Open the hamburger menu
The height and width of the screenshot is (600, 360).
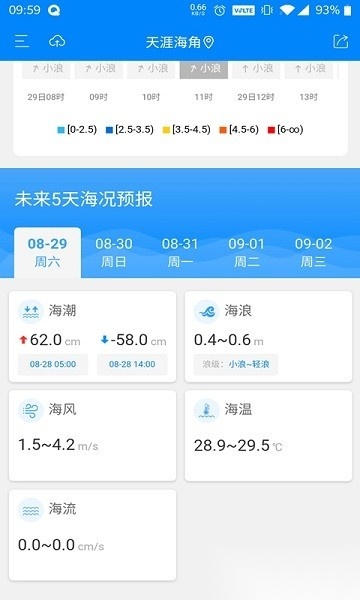pos(22,41)
